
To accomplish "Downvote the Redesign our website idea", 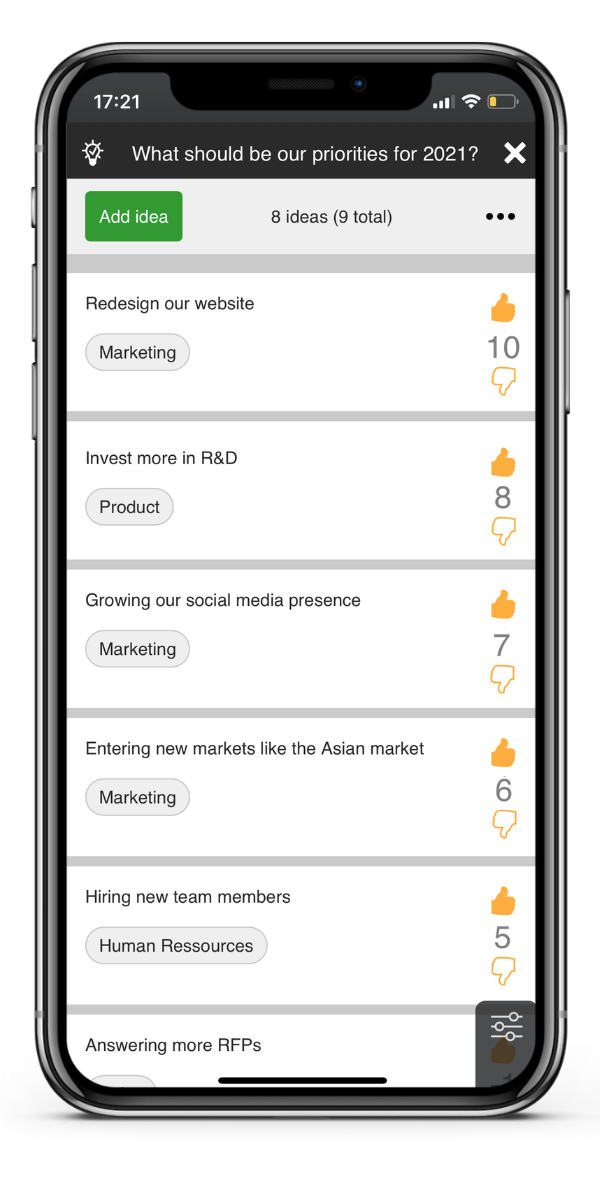I will point(503,381).
